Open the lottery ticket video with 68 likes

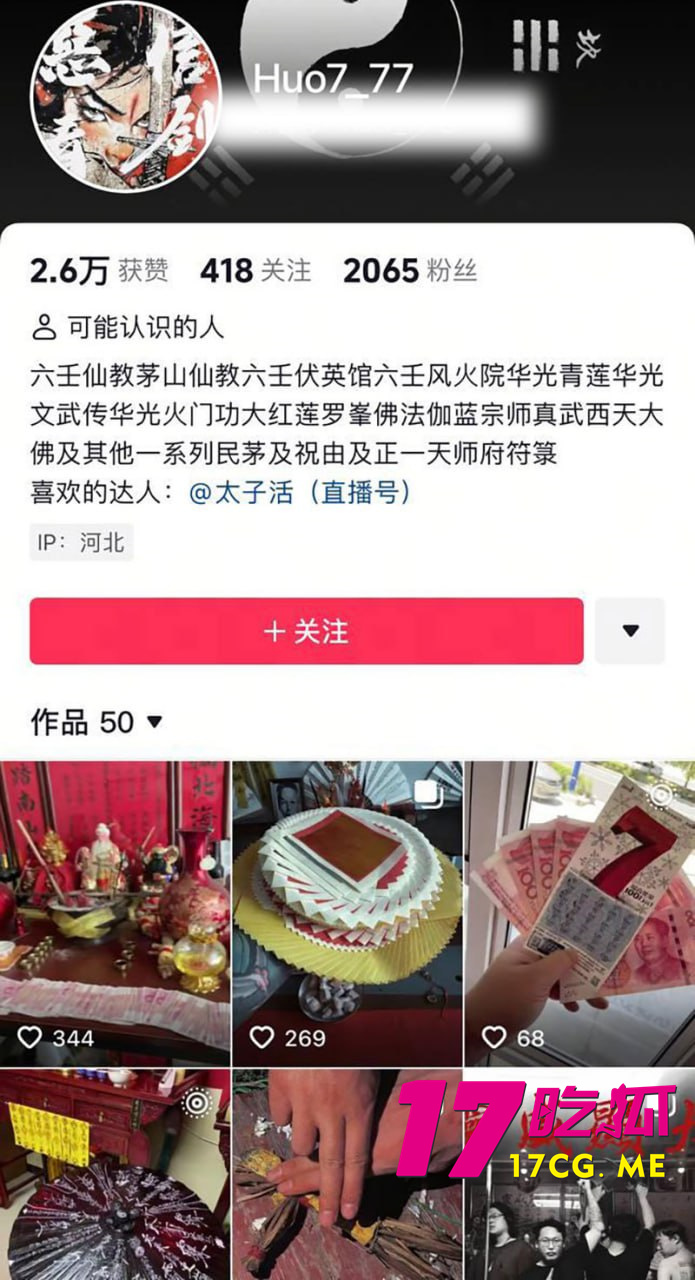579,912
